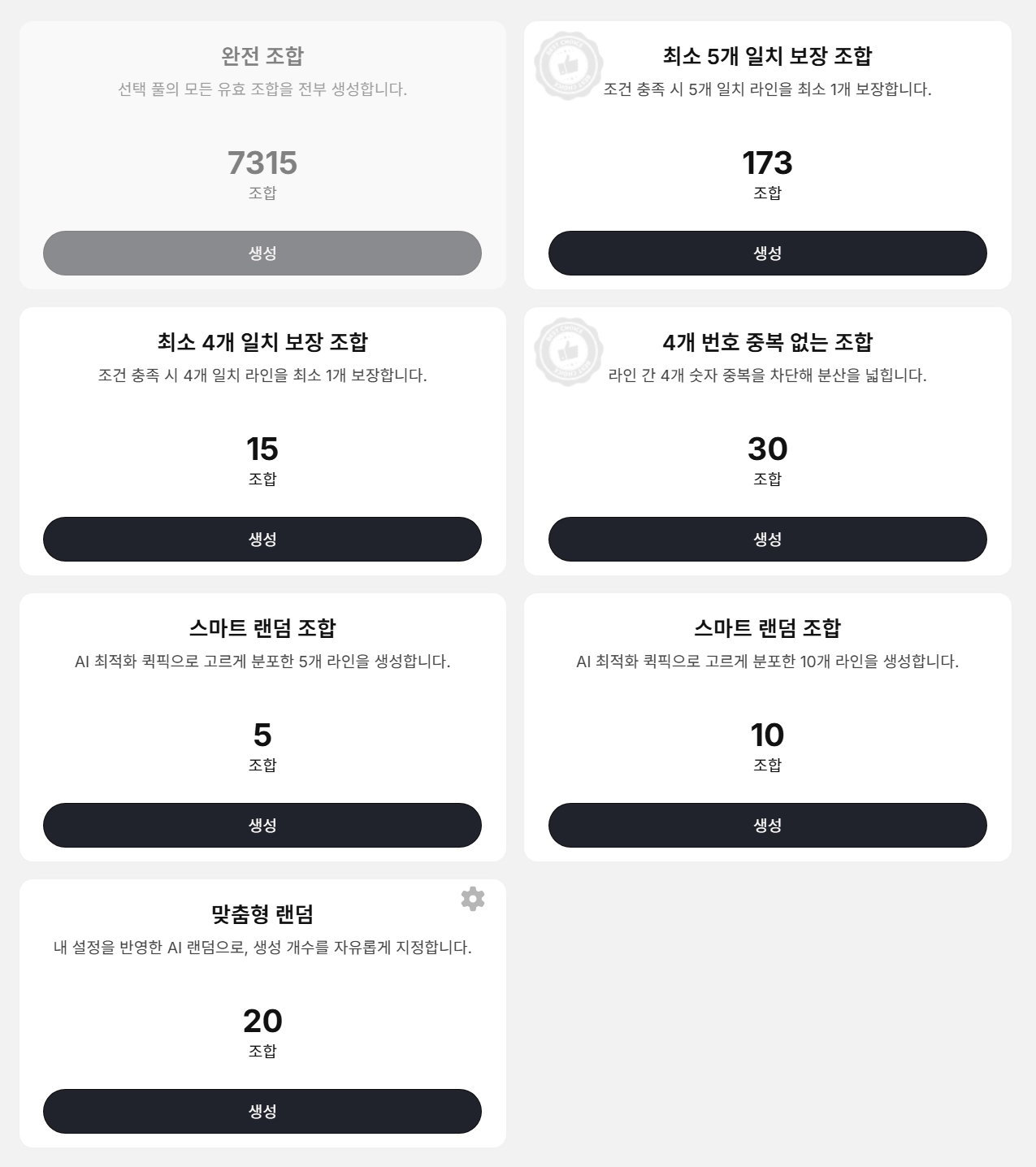Select the count 20 on 맞춤형 랜덤
Image resolution: width=1036 pixels, height=1167 pixels.
tap(262, 1023)
